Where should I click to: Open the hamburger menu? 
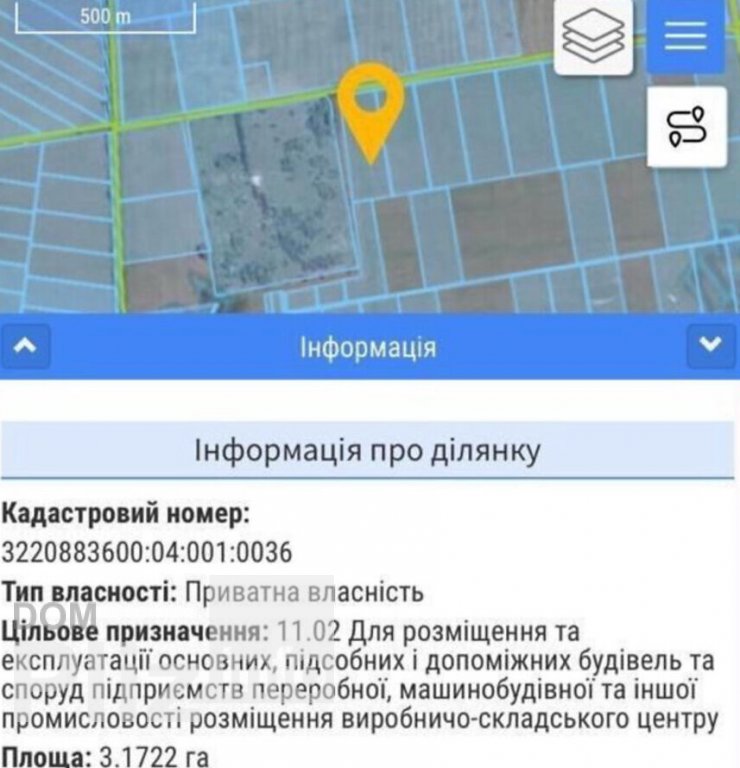685,35
